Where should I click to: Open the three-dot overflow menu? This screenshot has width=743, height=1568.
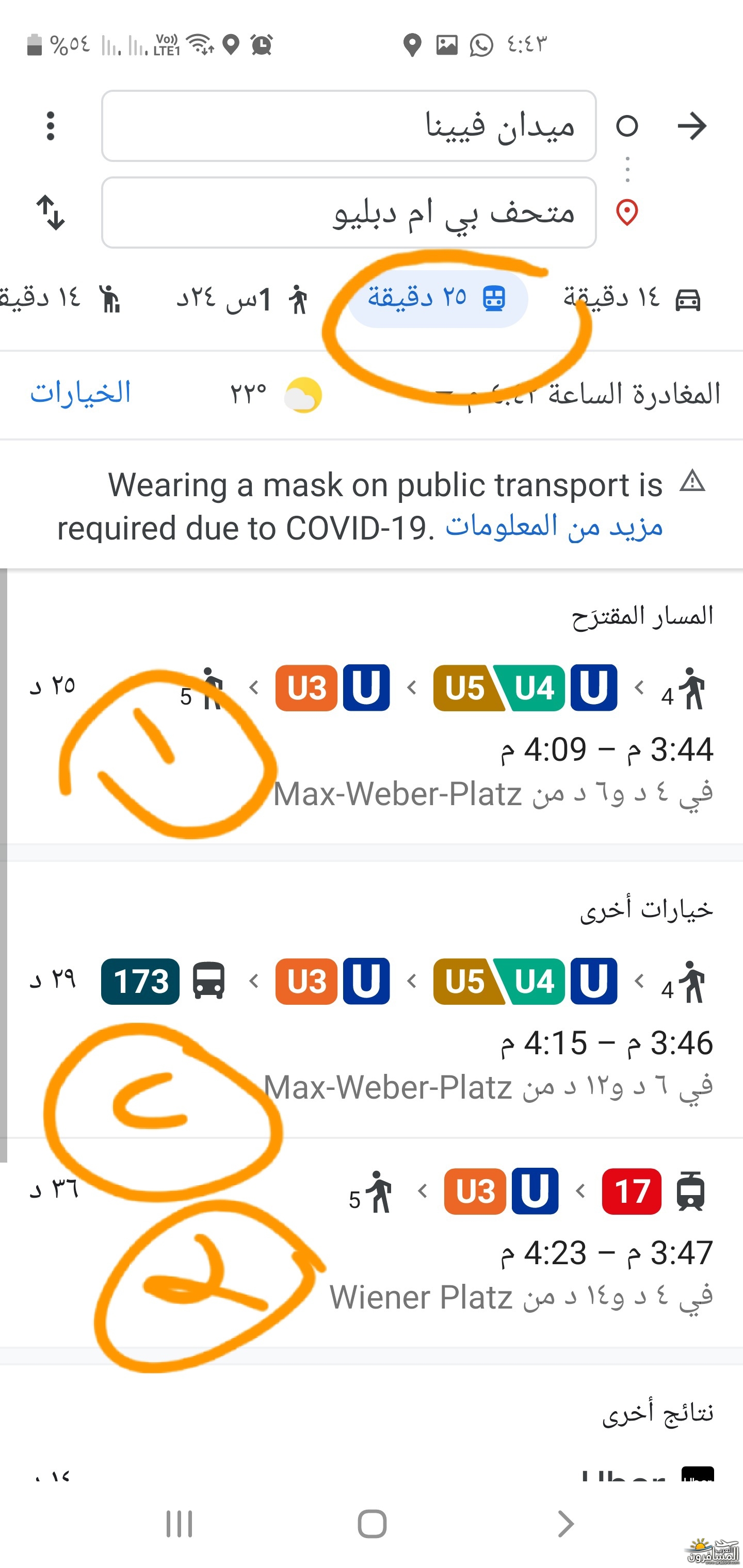point(51,126)
